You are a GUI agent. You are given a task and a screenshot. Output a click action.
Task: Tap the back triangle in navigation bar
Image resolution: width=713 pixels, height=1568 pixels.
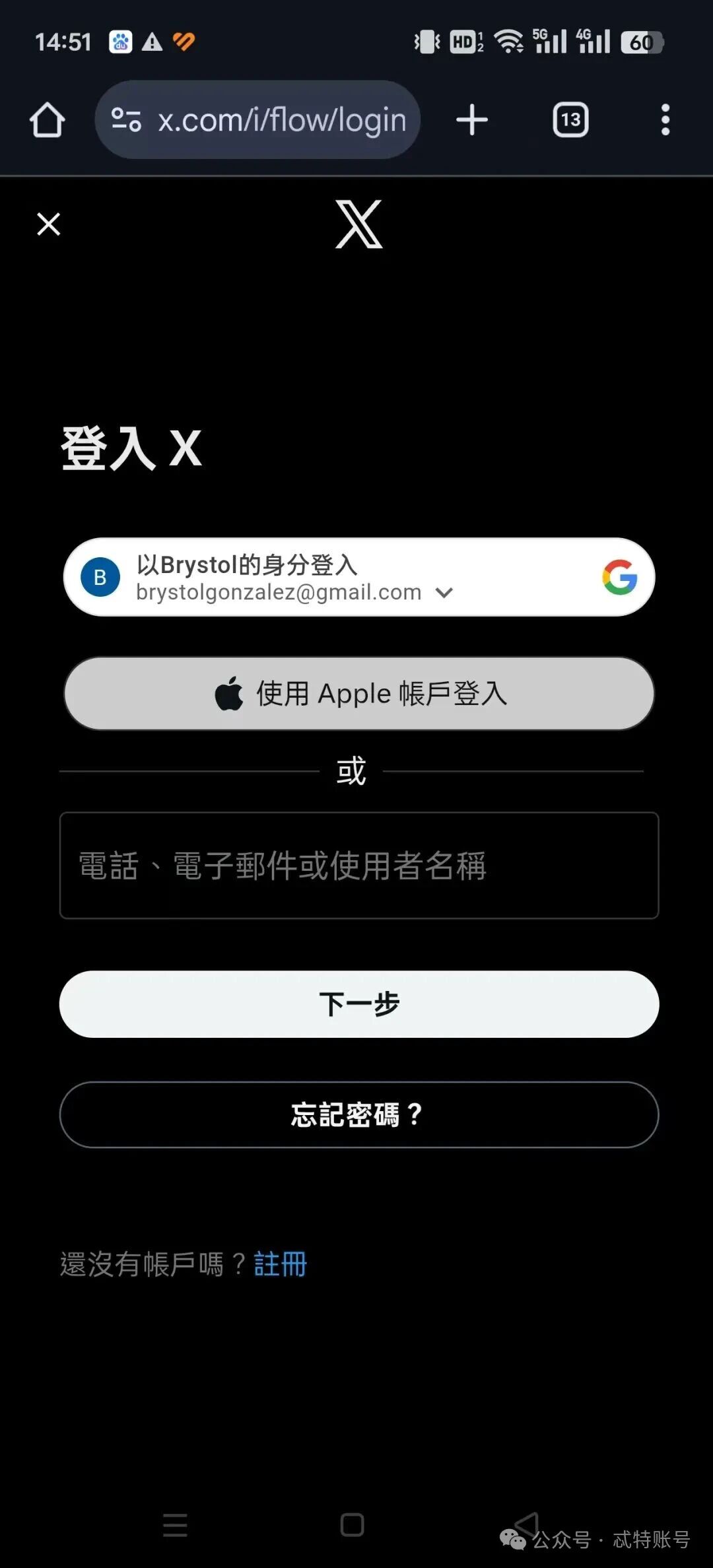pyautogui.click(x=528, y=1525)
